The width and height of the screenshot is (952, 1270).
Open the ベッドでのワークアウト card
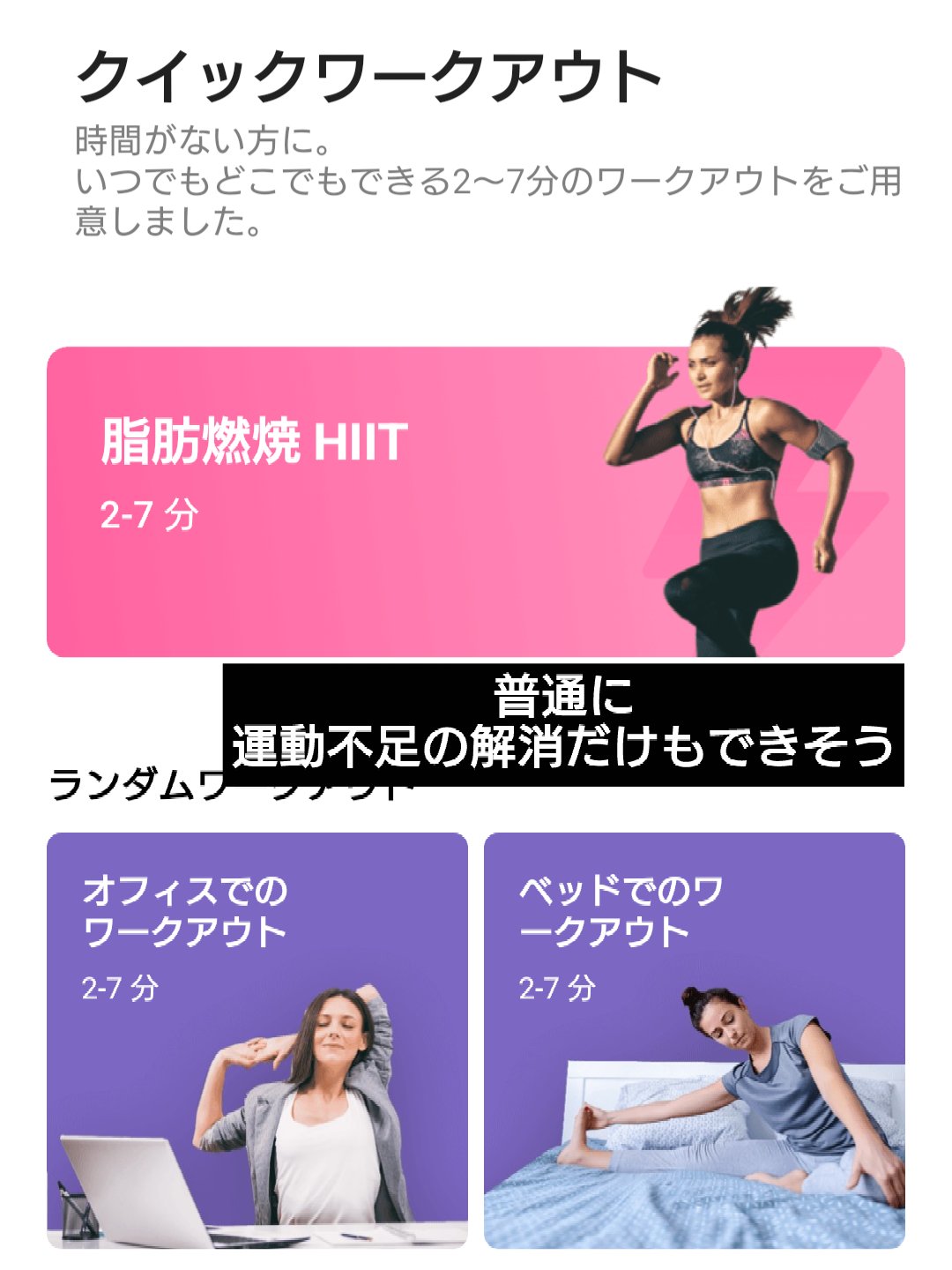(694, 1039)
